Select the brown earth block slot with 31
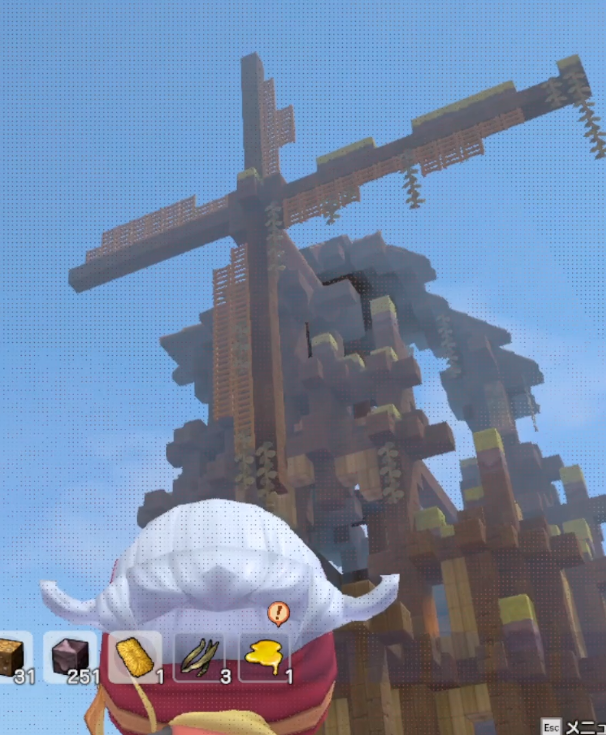 coord(12,656)
